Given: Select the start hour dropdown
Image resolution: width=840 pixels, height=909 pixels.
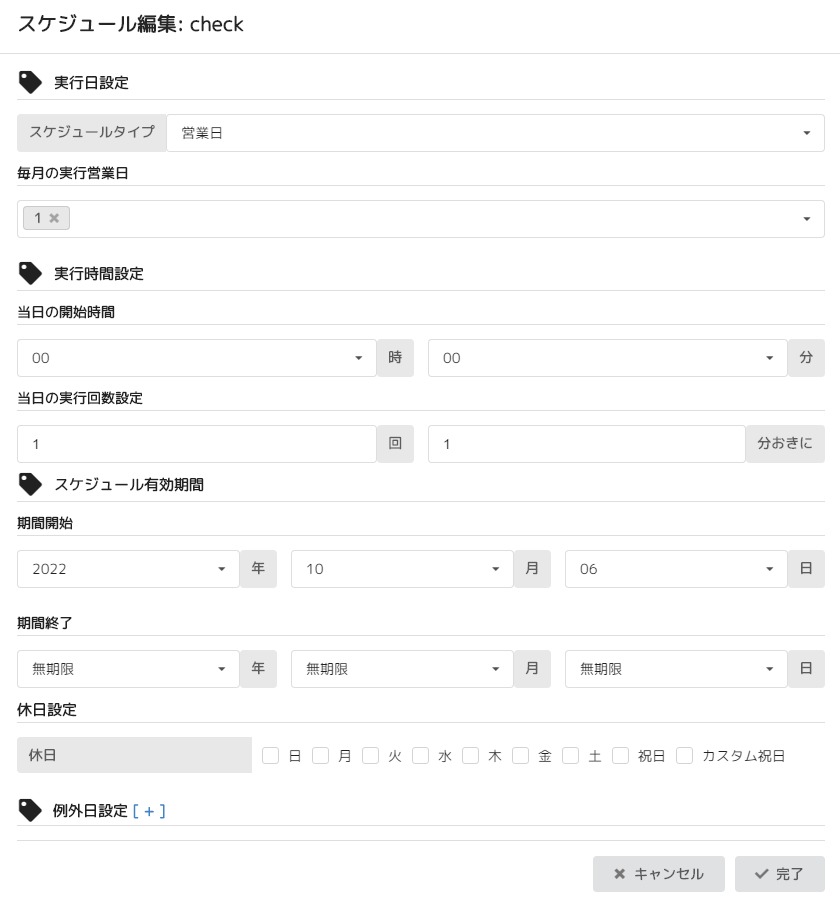Looking at the screenshot, I should pyautogui.click(x=196, y=358).
